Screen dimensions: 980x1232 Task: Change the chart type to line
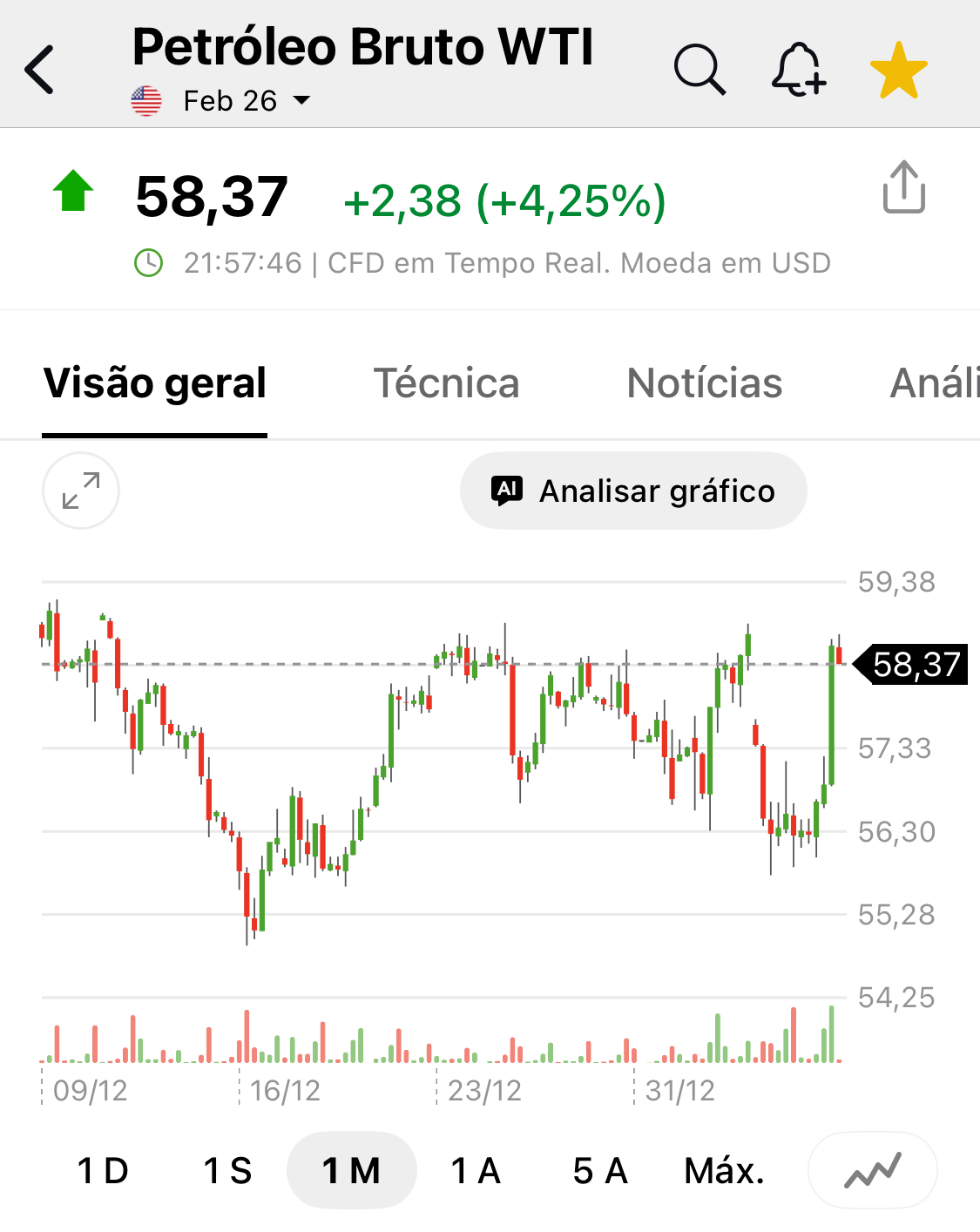pyautogui.click(x=872, y=1171)
